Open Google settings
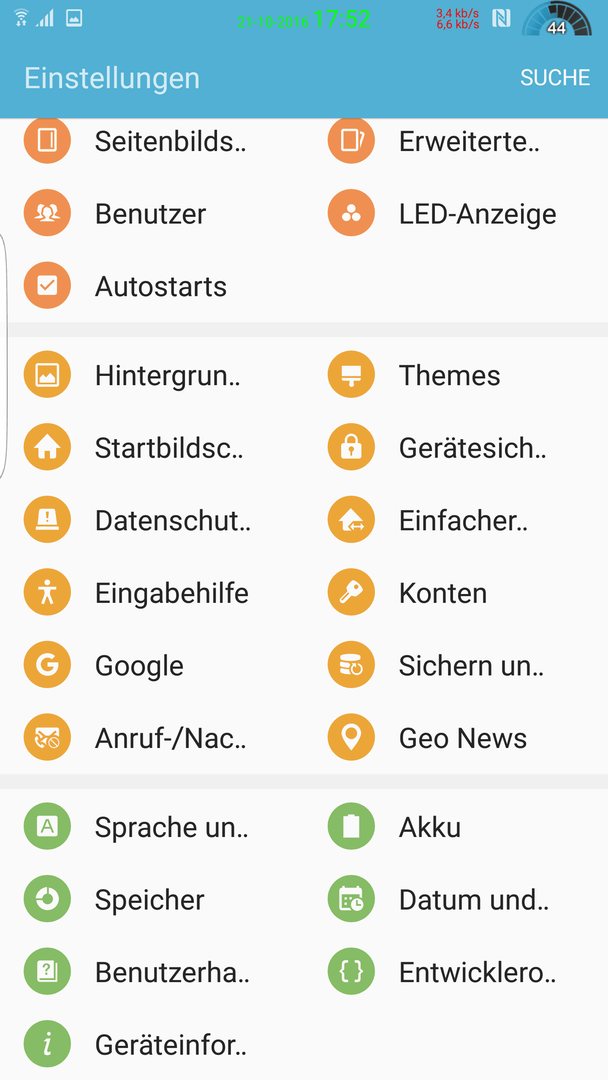Screen dimensions: 608x1080 [x=151, y=665]
